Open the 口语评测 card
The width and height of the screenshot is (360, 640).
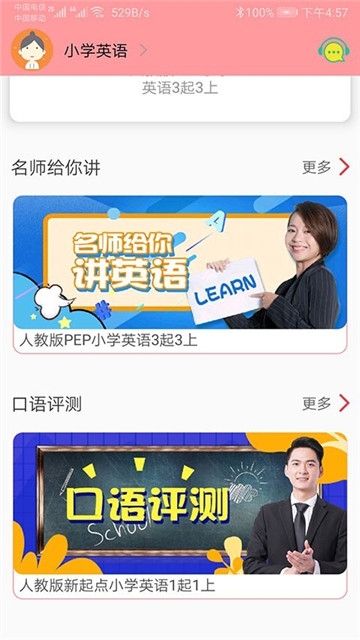(x=180, y=516)
